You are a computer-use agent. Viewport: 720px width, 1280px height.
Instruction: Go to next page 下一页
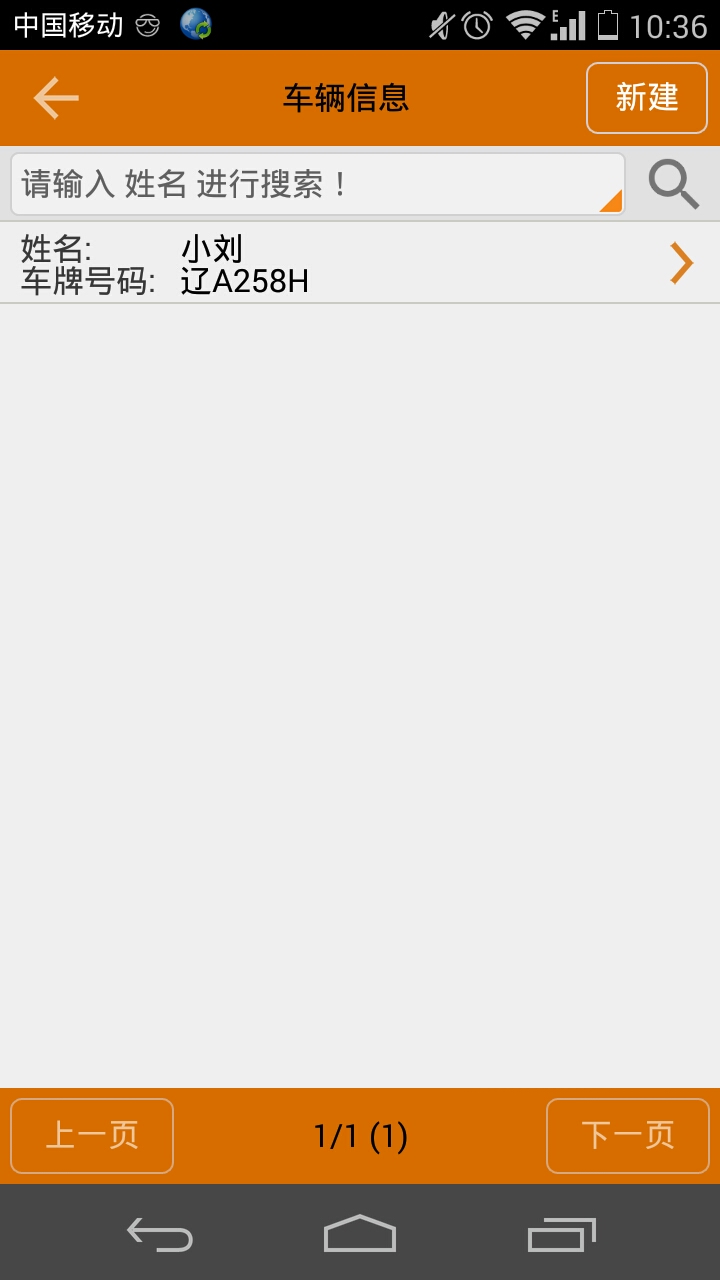[628, 1136]
